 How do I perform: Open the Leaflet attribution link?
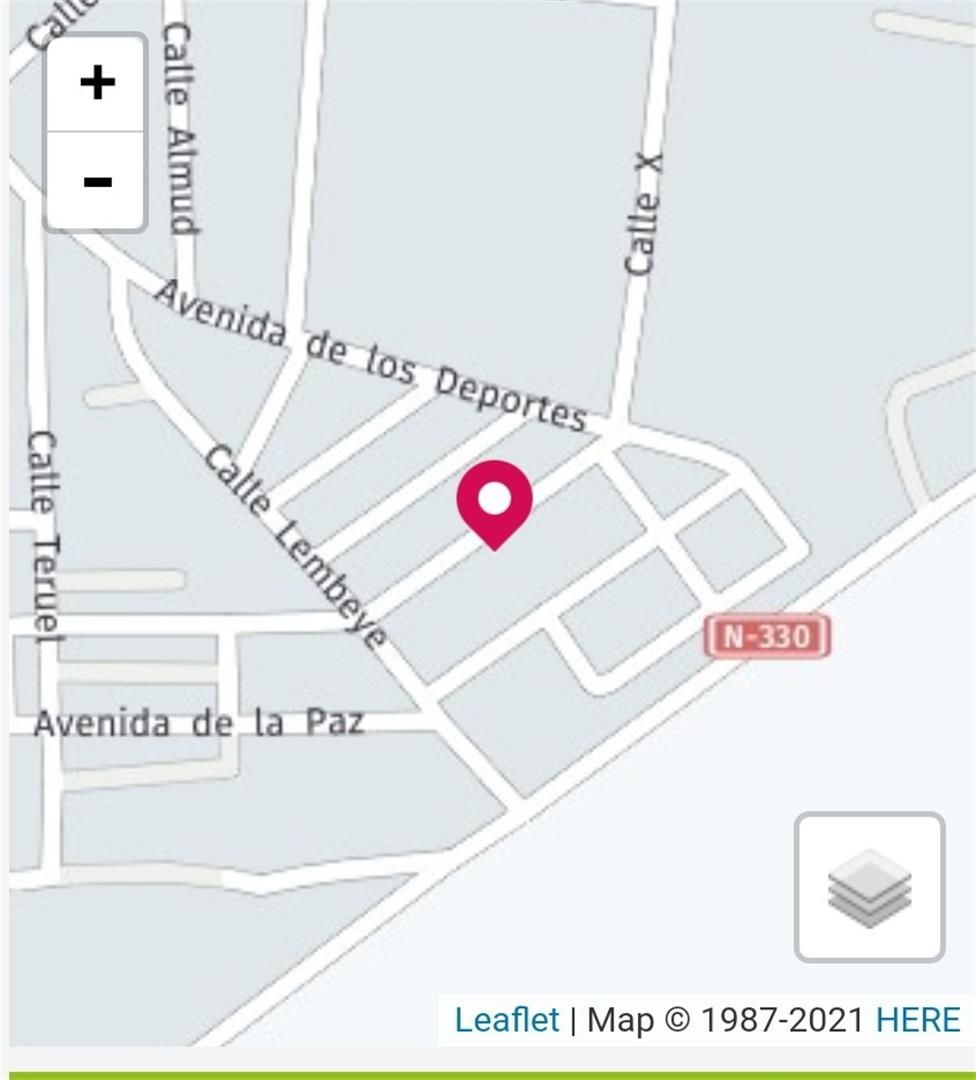506,1019
